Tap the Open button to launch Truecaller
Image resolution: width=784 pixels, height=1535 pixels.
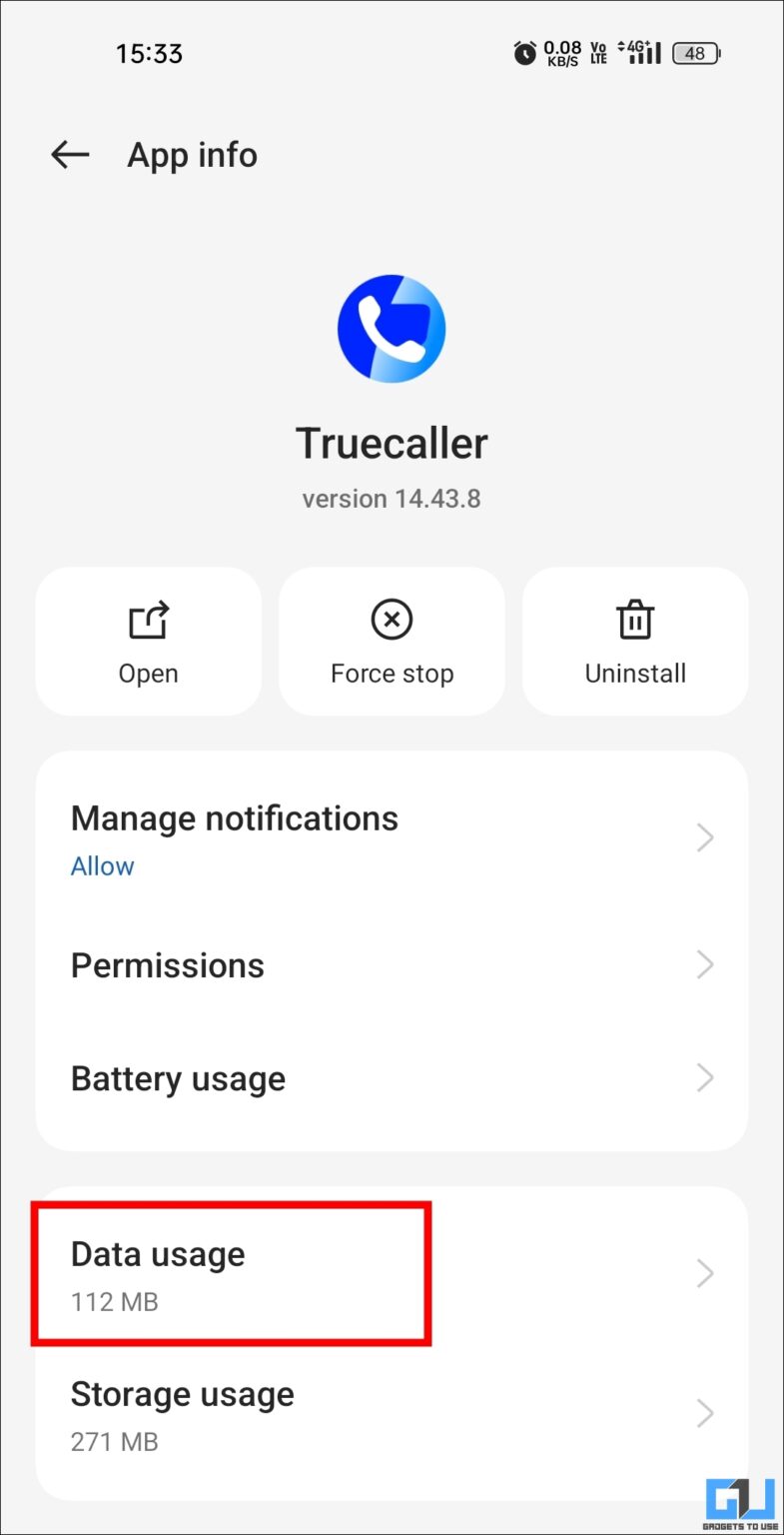coord(148,642)
